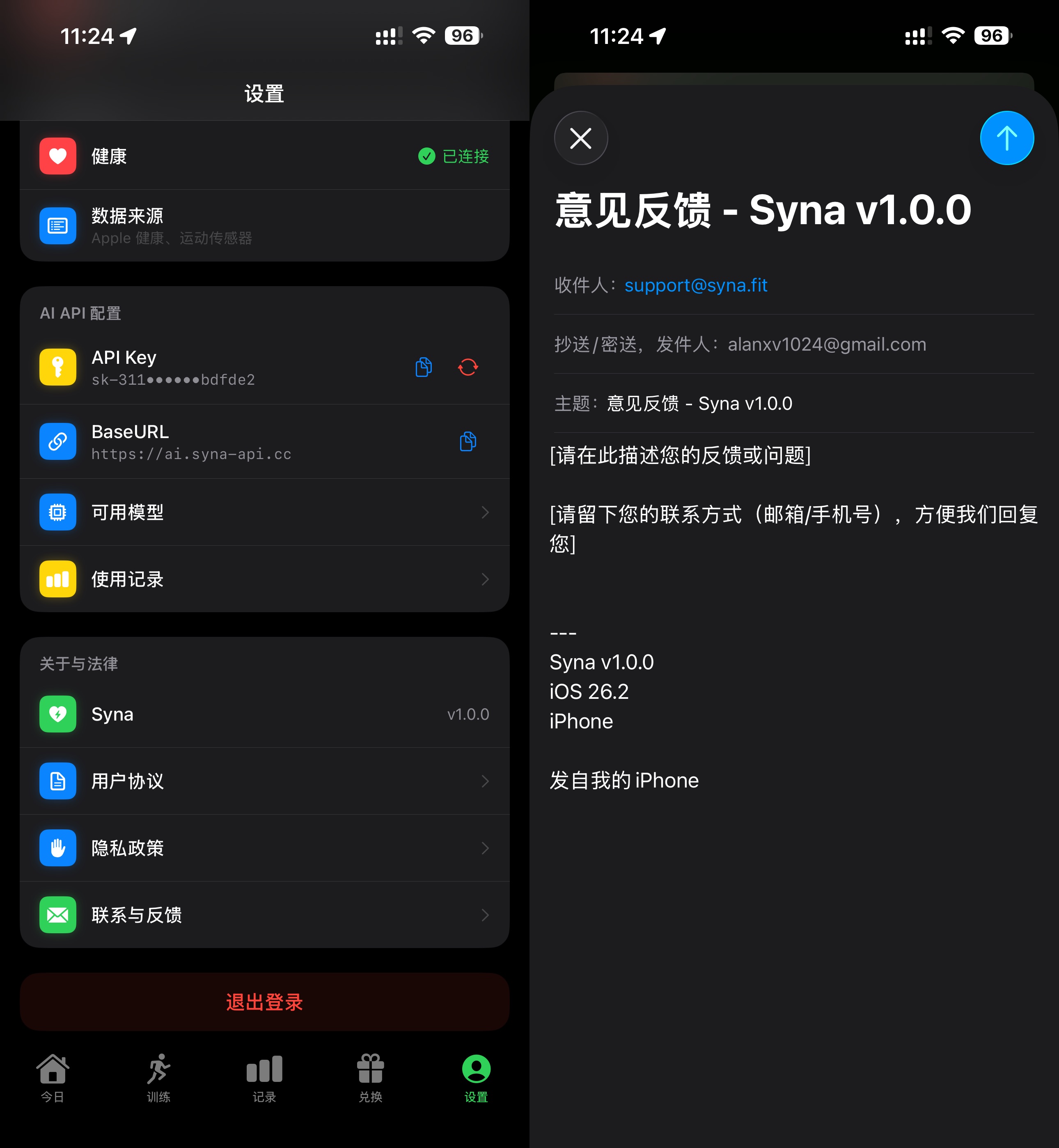The image size is (1059, 1148).
Task: Copy the BaseURL
Action: click(468, 441)
